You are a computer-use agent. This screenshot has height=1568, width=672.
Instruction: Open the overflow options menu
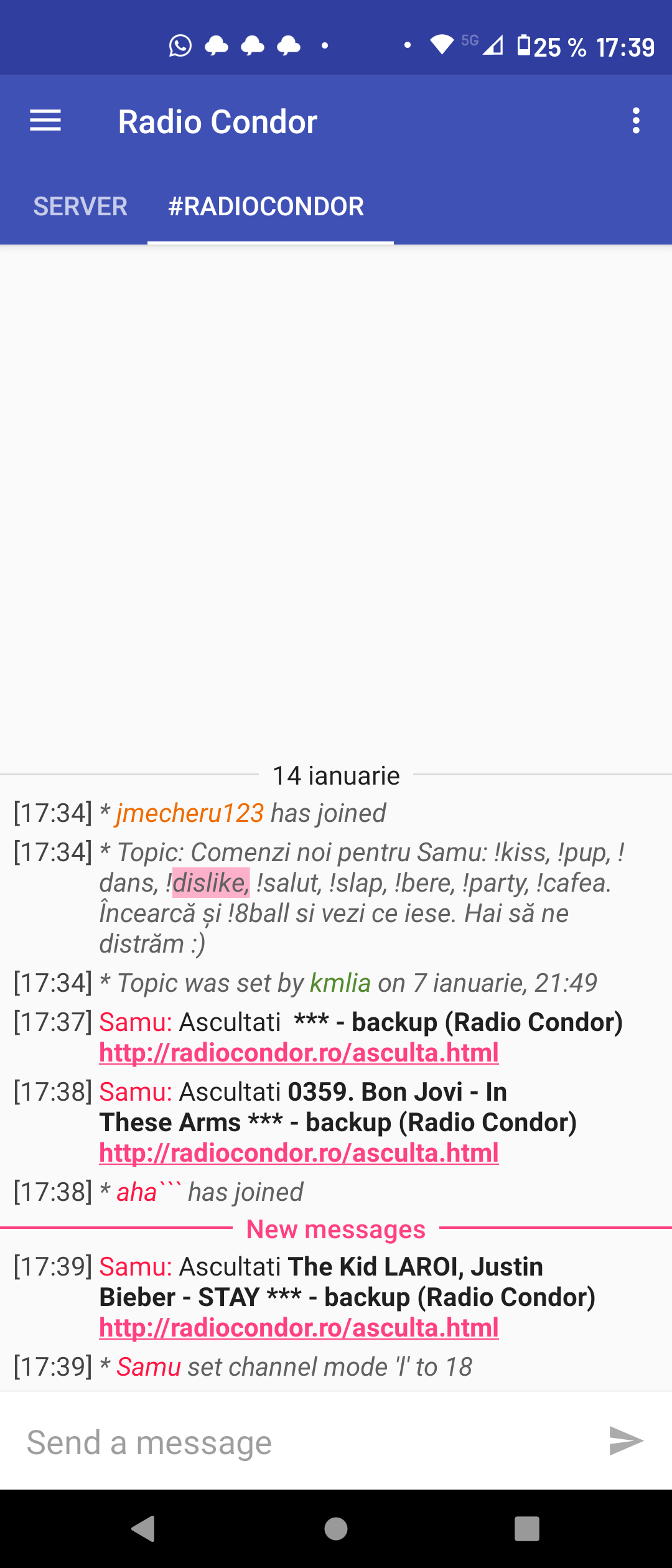tap(635, 121)
